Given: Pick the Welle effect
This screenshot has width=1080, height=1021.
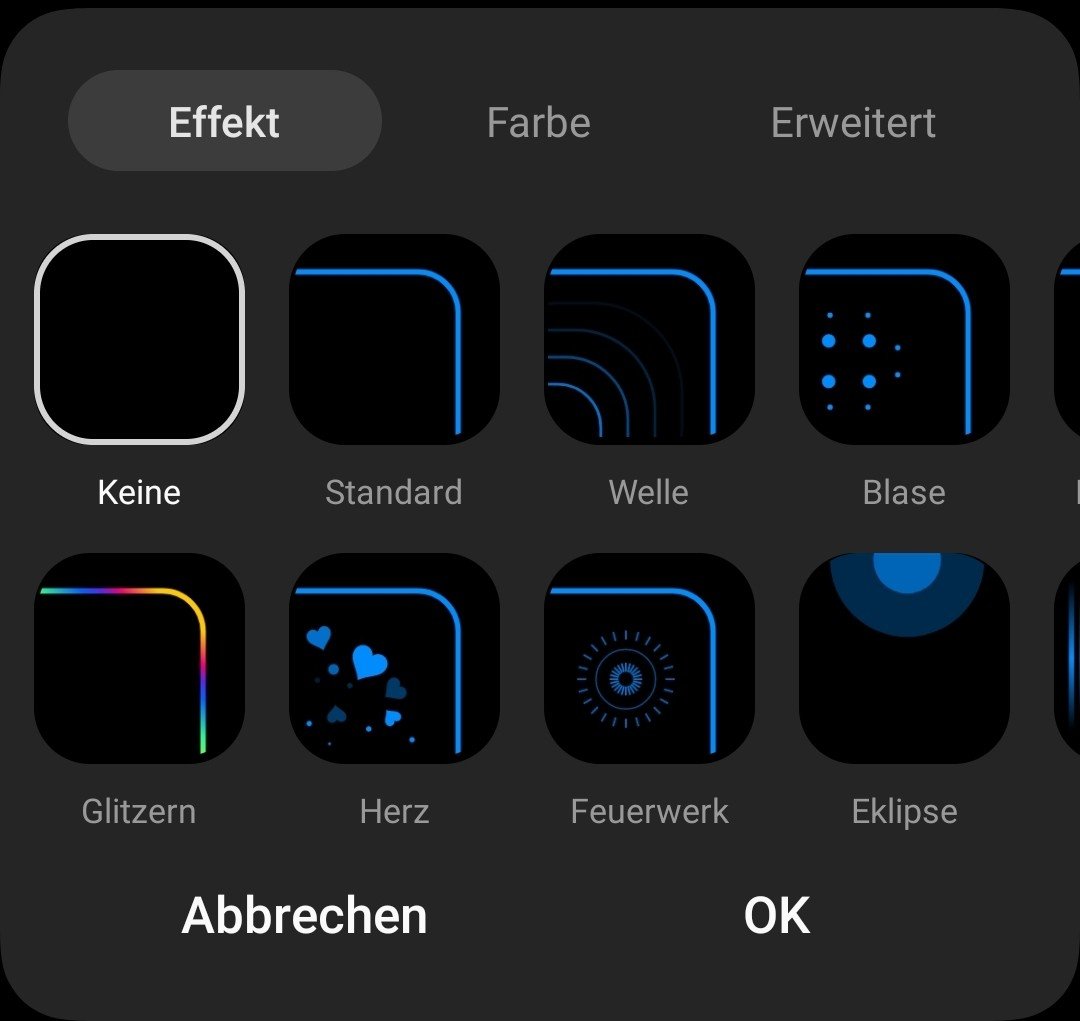Looking at the screenshot, I should click(x=649, y=339).
